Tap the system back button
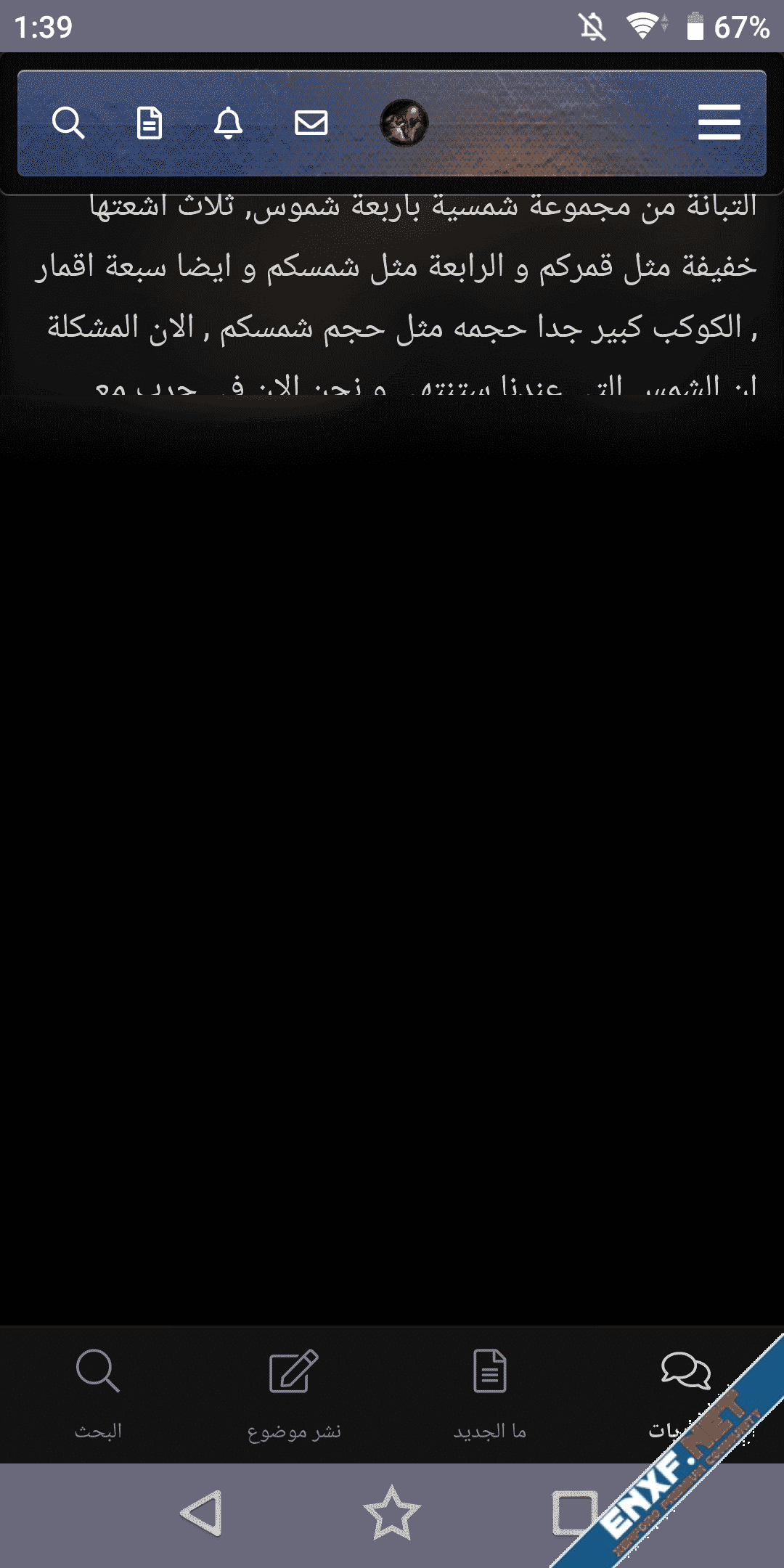 (x=201, y=1514)
